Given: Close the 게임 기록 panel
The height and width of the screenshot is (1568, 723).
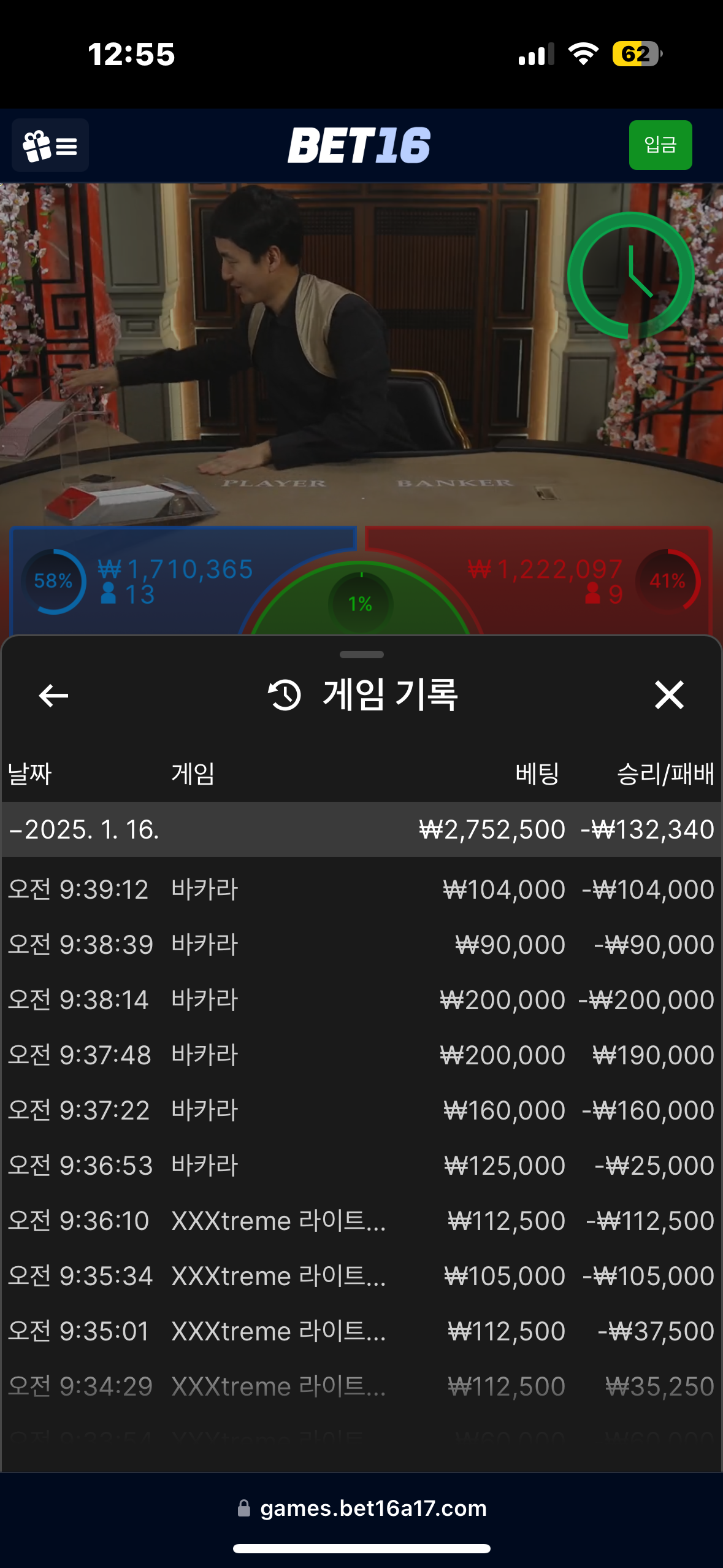Looking at the screenshot, I should [x=668, y=695].
